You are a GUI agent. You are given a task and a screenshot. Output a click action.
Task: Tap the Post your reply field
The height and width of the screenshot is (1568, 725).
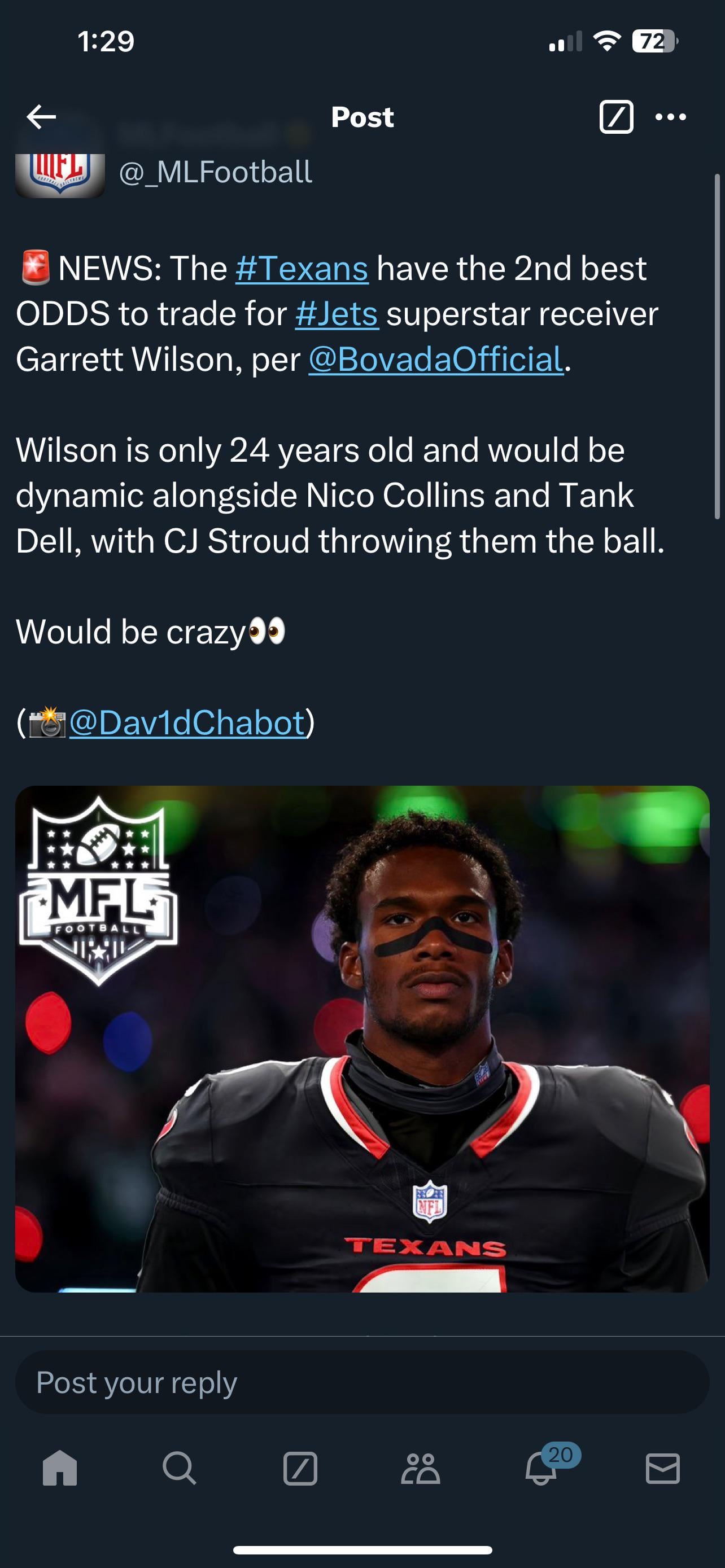coord(362,1382)
